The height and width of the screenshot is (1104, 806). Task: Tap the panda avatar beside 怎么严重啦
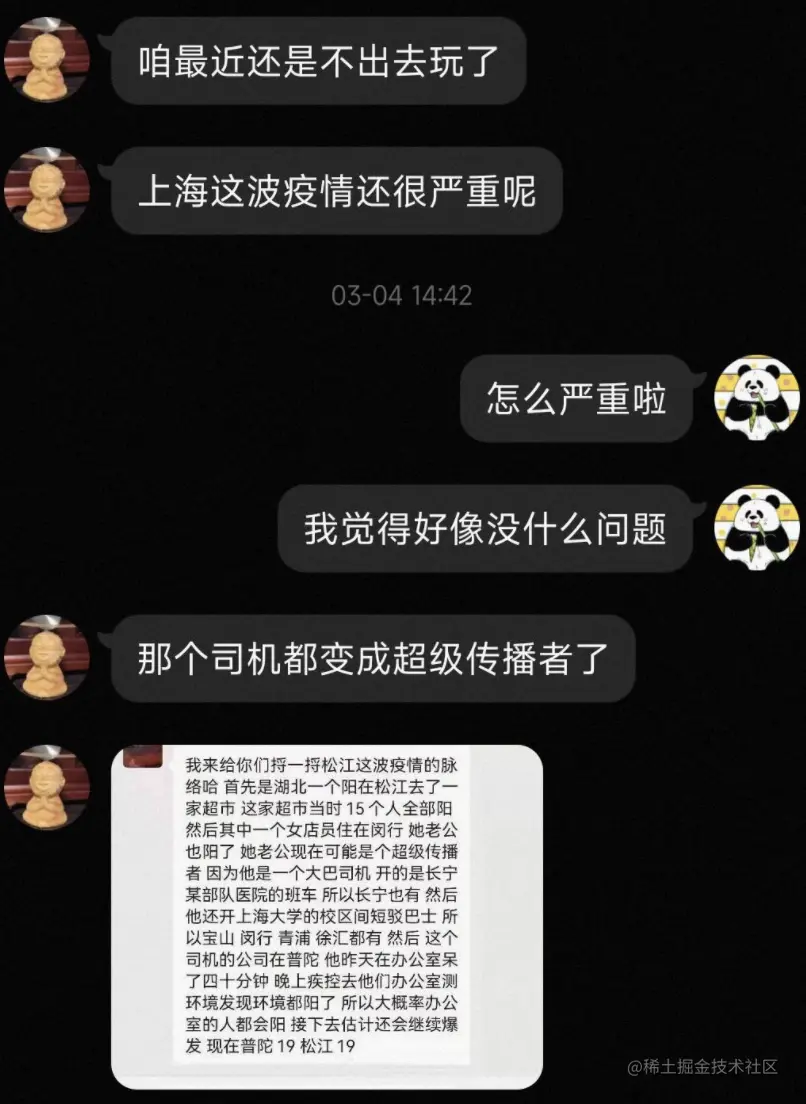(x=757, y=397)
